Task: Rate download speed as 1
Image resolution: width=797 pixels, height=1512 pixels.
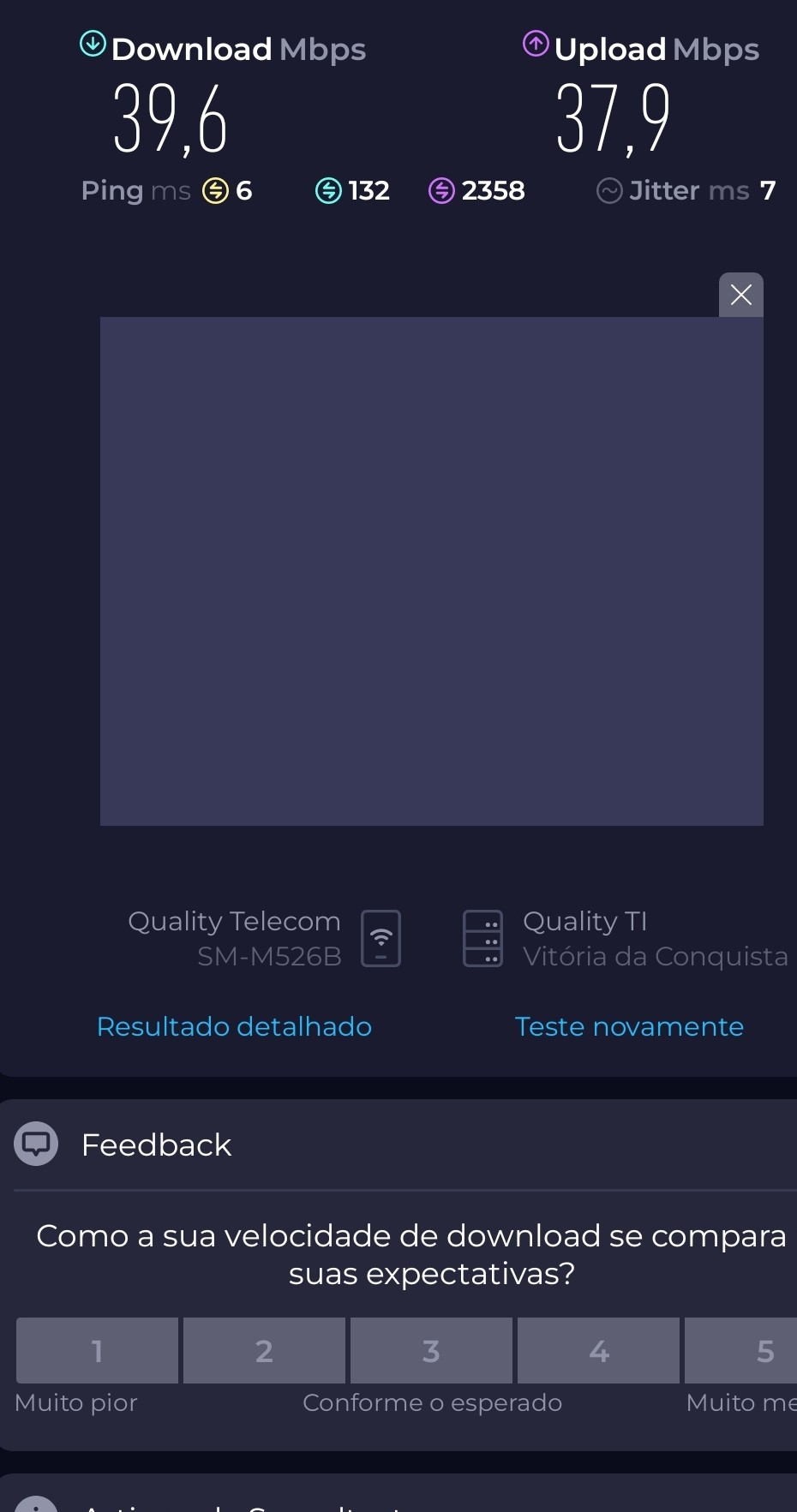Action: pyautogui.click(x=97, y=1351)
